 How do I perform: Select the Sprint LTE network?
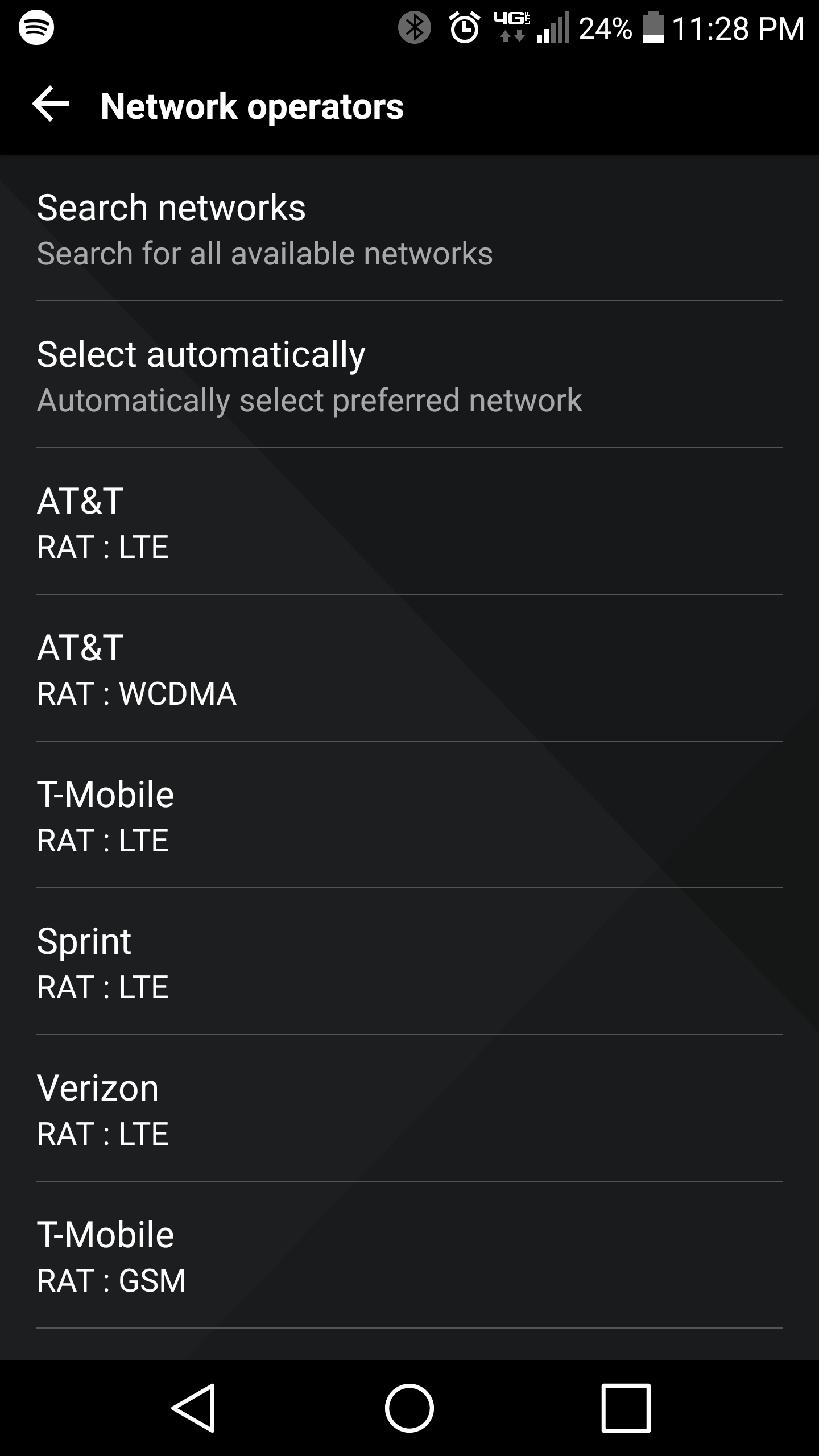click(409, 963)
